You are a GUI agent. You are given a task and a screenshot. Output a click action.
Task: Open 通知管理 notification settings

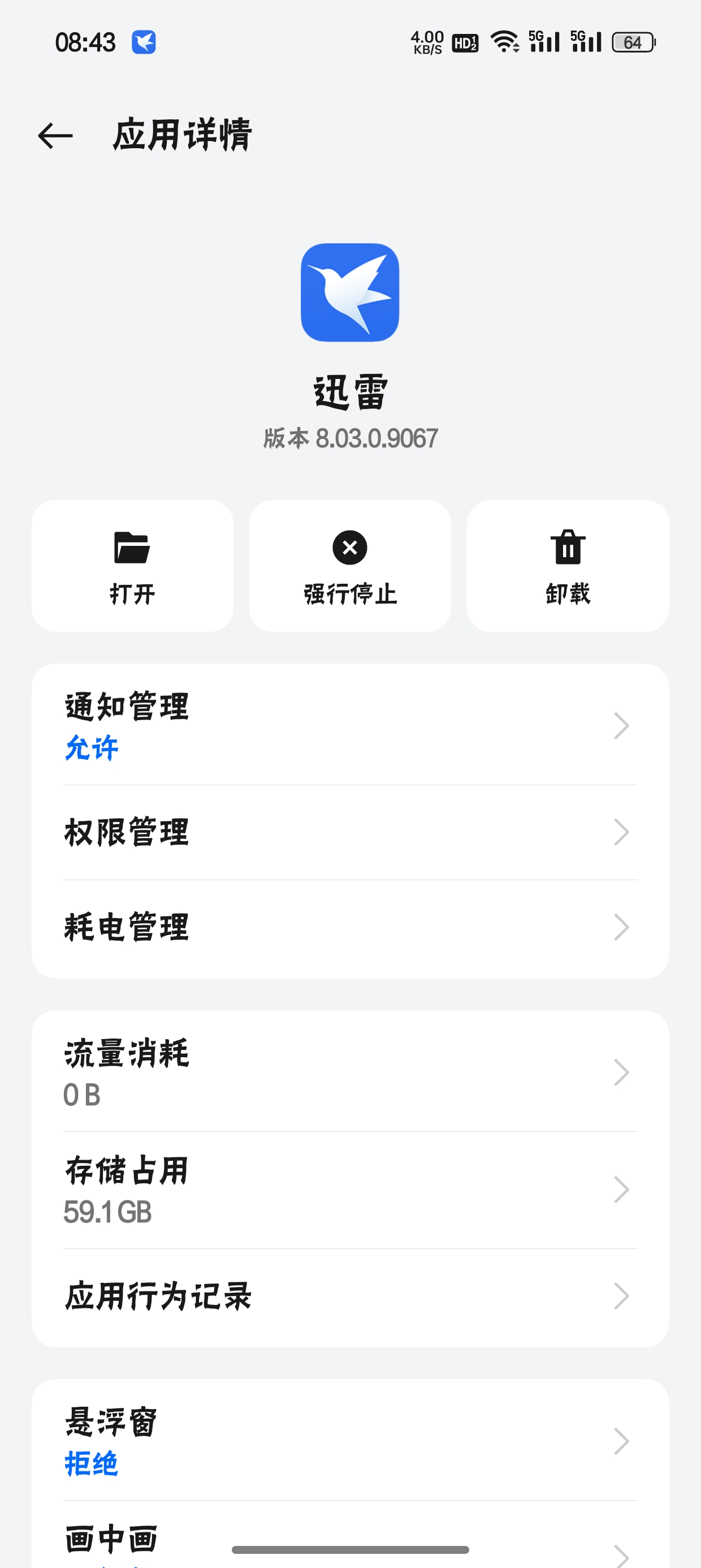pyautogui.click(x=350, y=725)
